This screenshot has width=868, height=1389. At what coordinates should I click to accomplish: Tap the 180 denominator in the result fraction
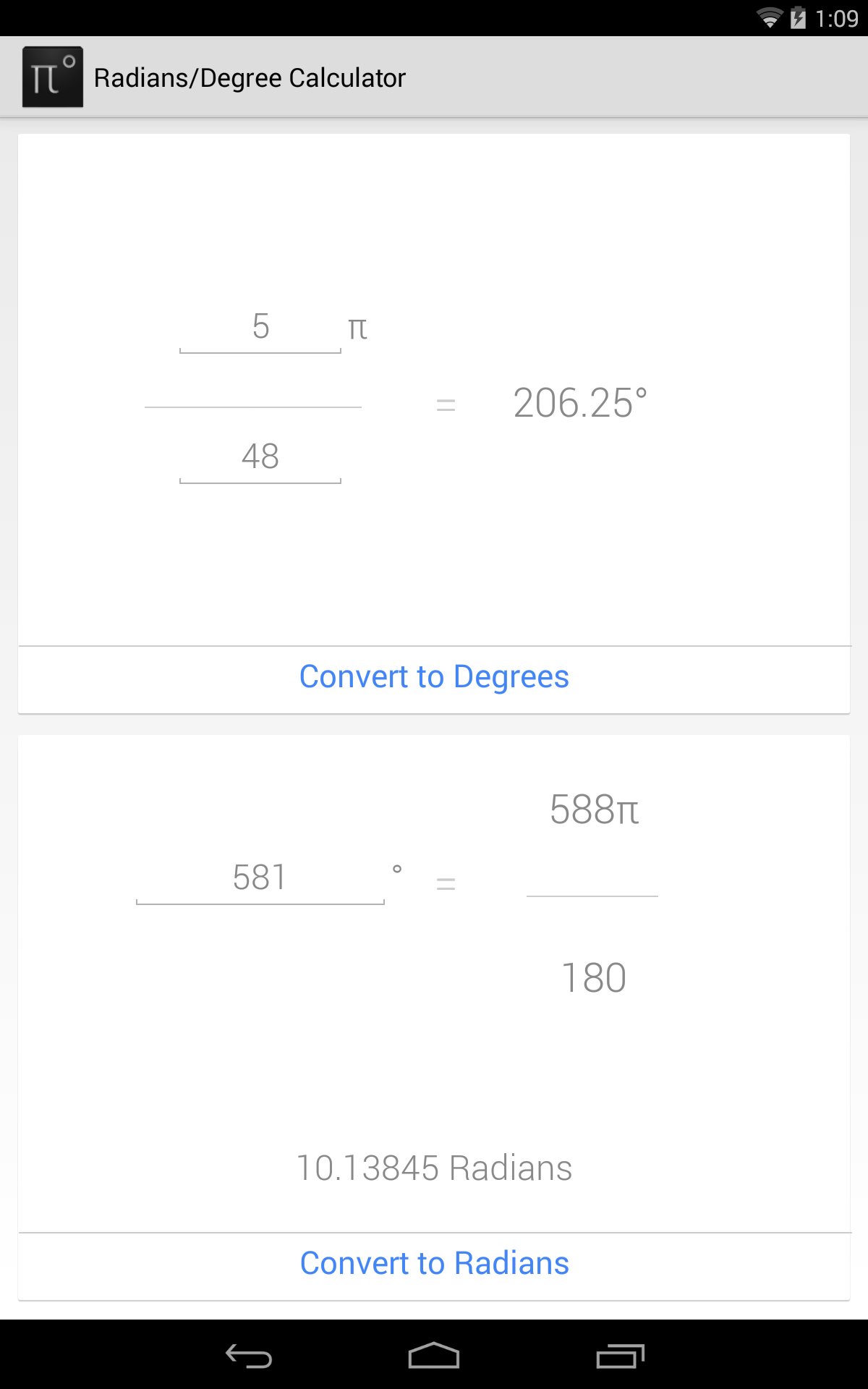(595, 977)
